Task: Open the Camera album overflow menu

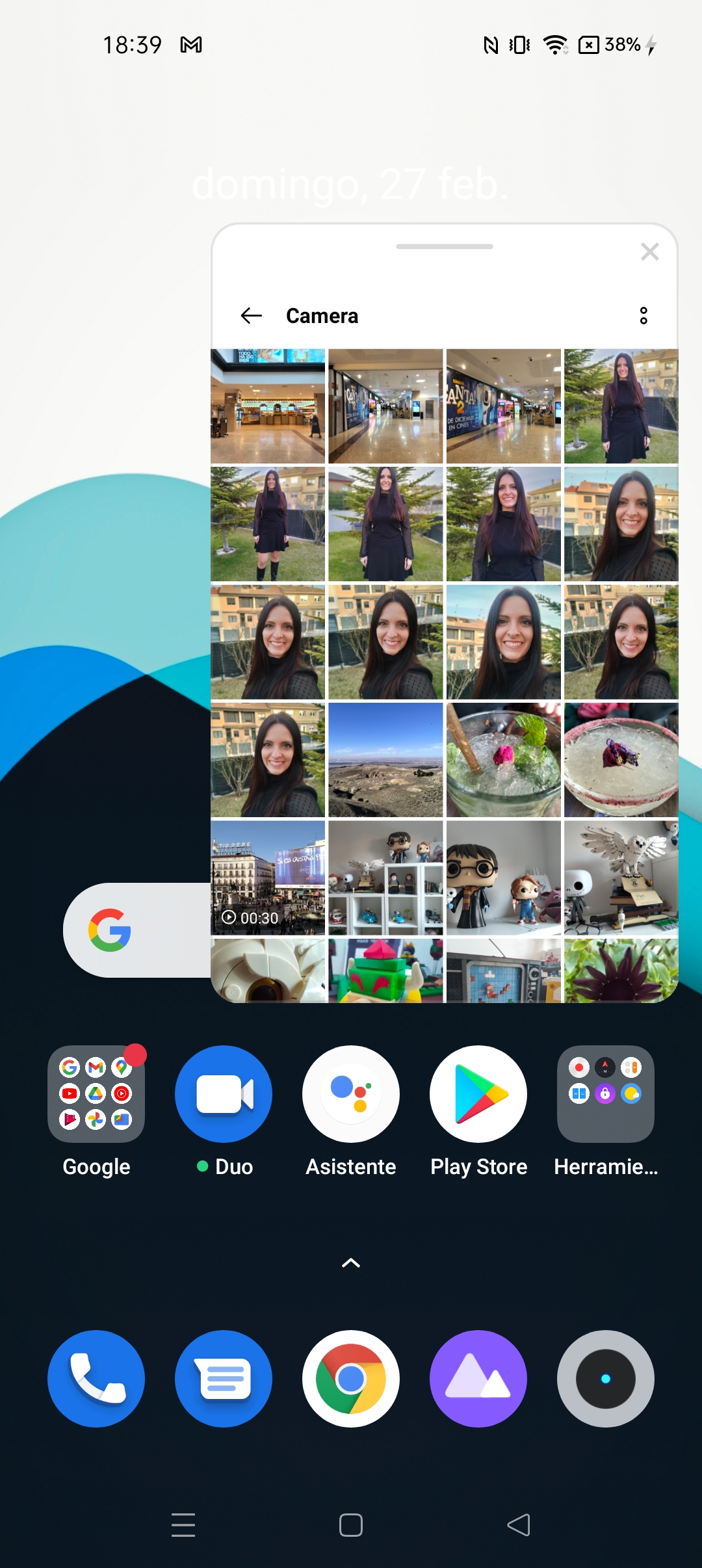Action: pos(643,316)
